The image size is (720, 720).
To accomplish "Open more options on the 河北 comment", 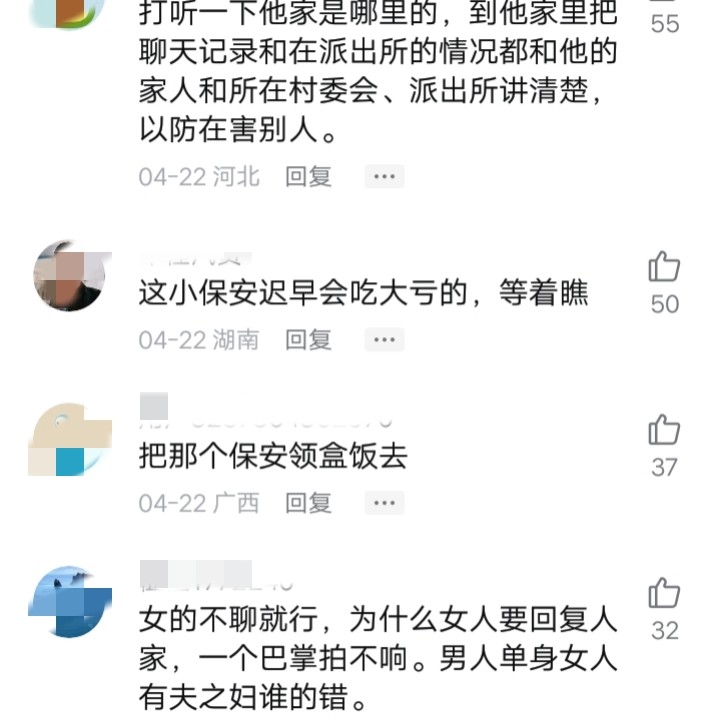I will tap(384, 177).
